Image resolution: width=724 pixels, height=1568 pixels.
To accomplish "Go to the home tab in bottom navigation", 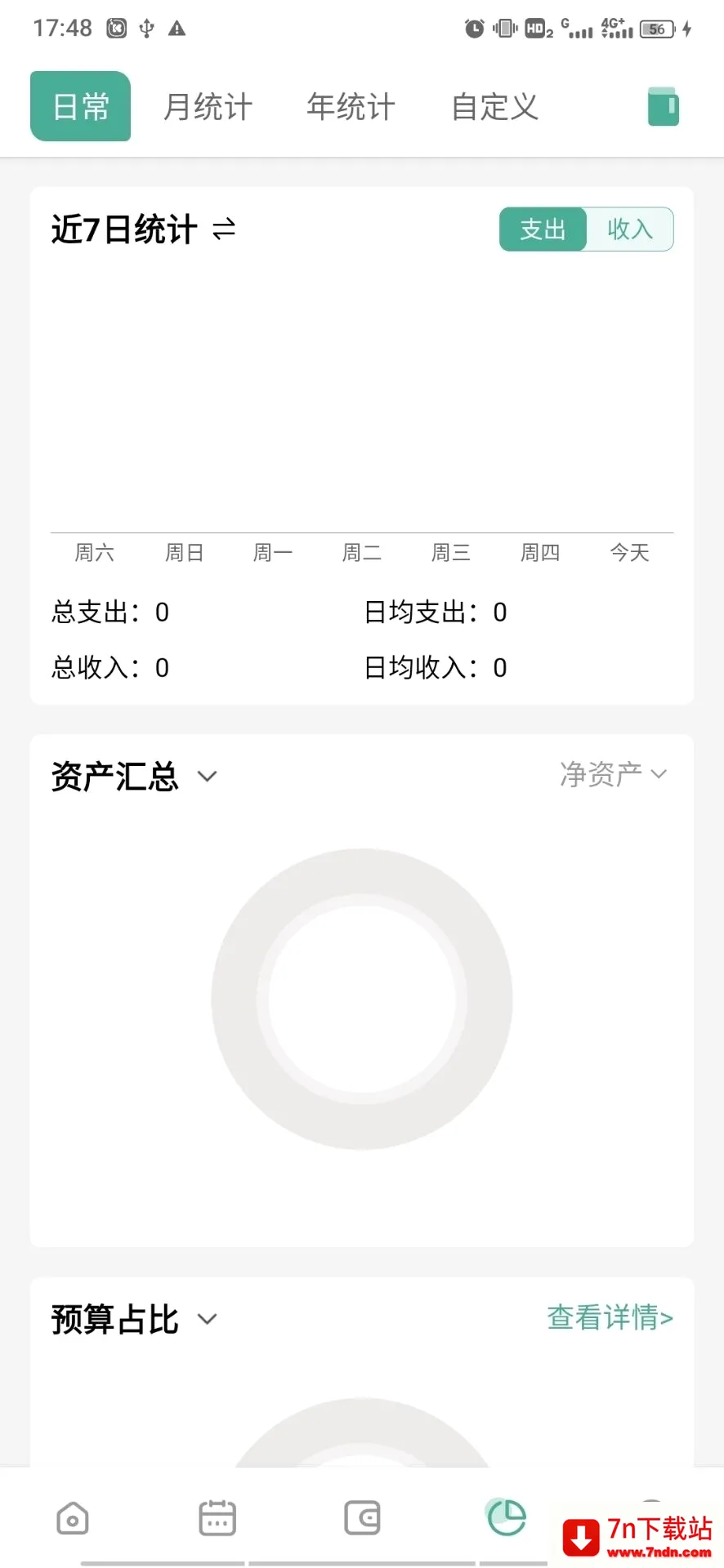I will [x=73, y=1519].
